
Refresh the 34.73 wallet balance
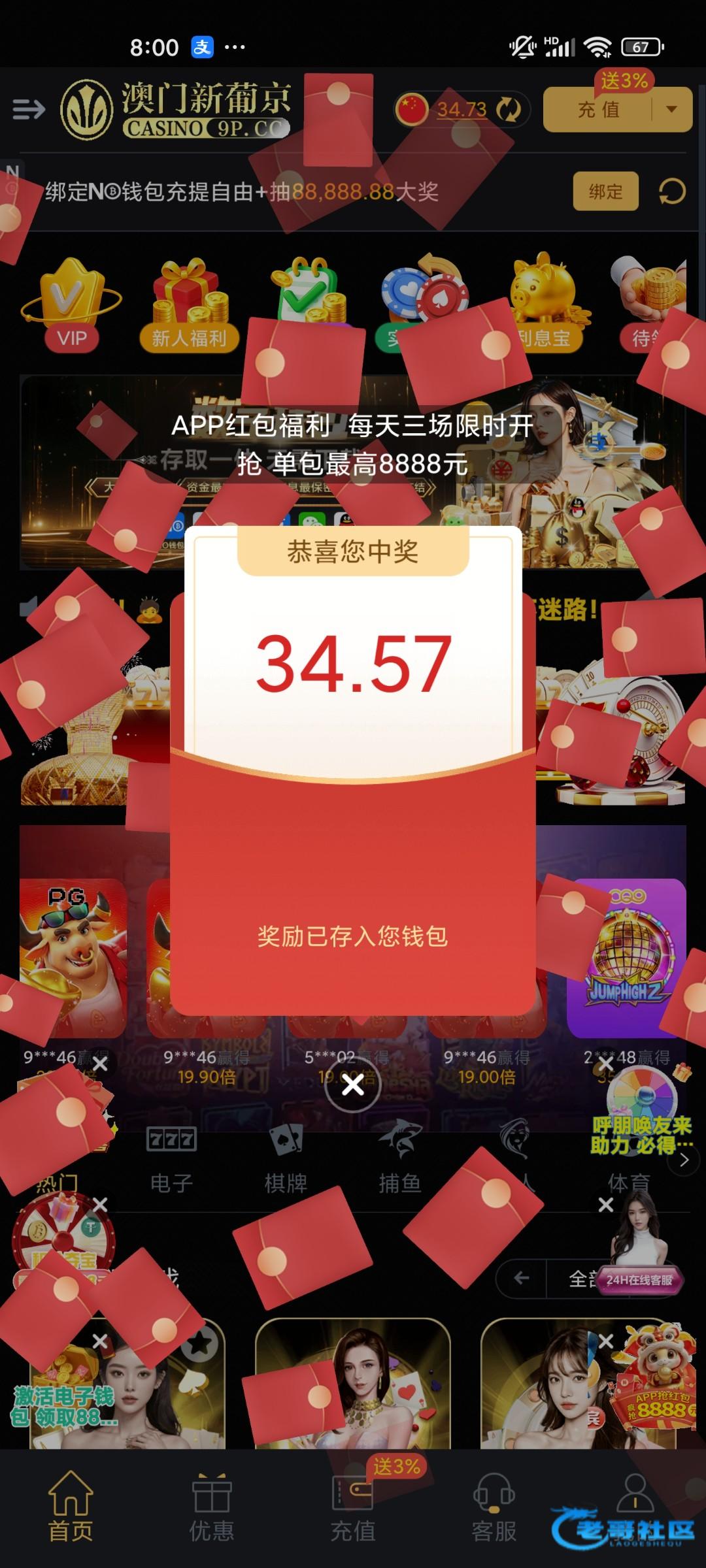tap(508, 109)
